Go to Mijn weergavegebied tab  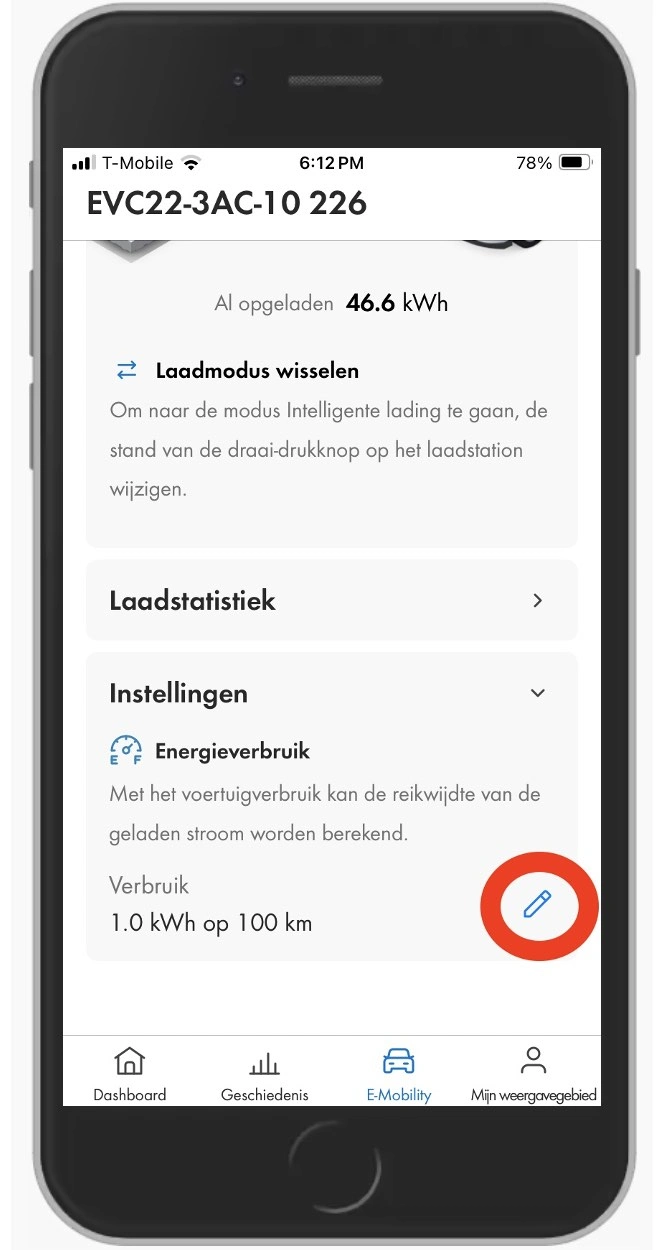coord(533,1073)
